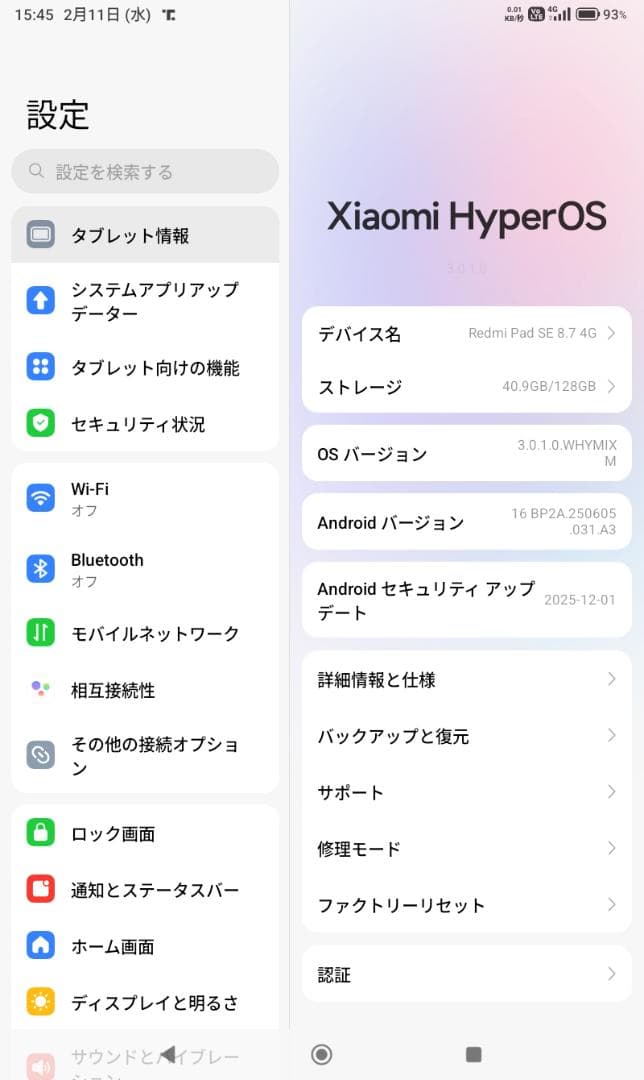
Task: Tap the 設定を検索する search field
Action: click(x=145, y=171)
